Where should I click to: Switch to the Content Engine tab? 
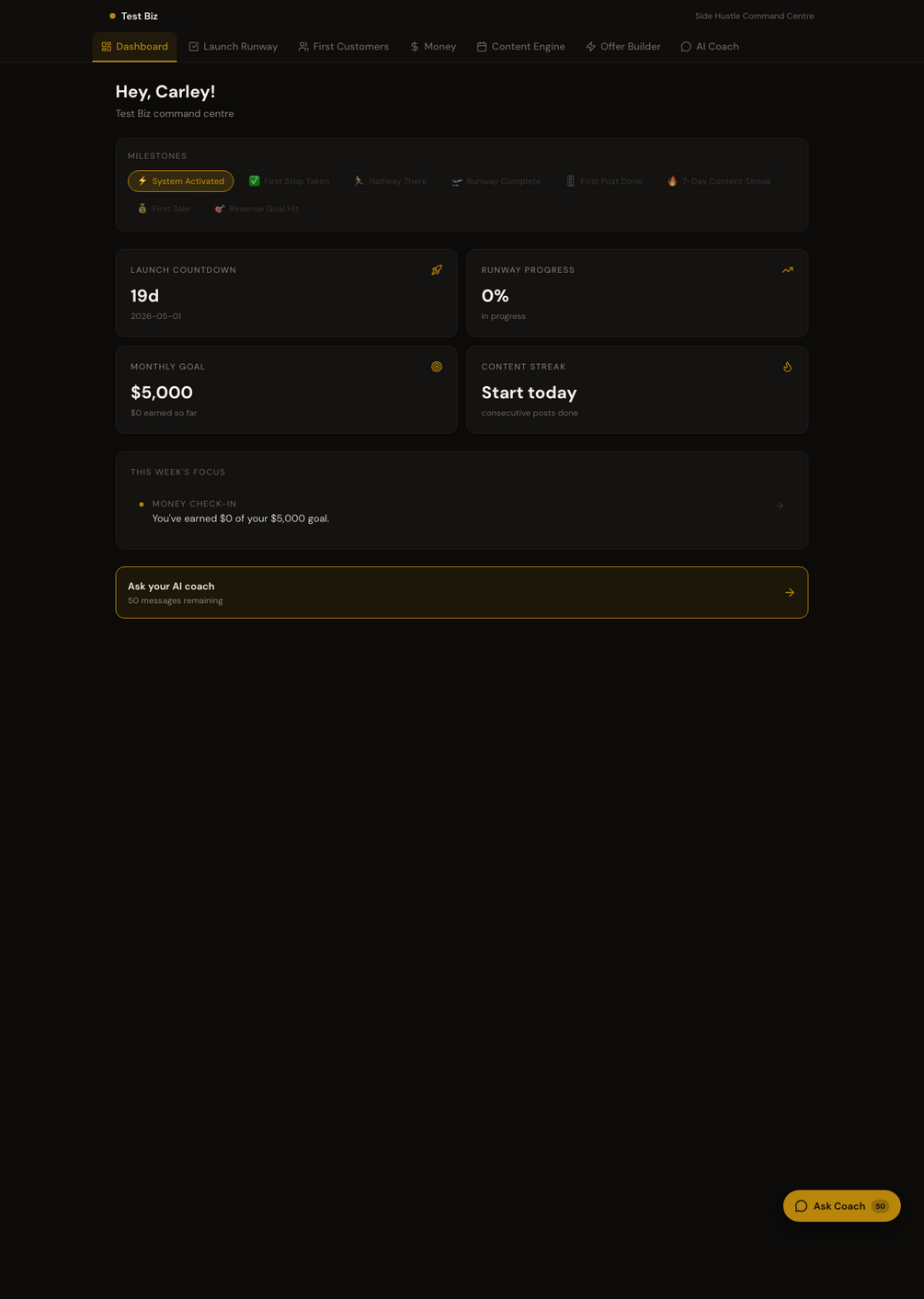520,47
